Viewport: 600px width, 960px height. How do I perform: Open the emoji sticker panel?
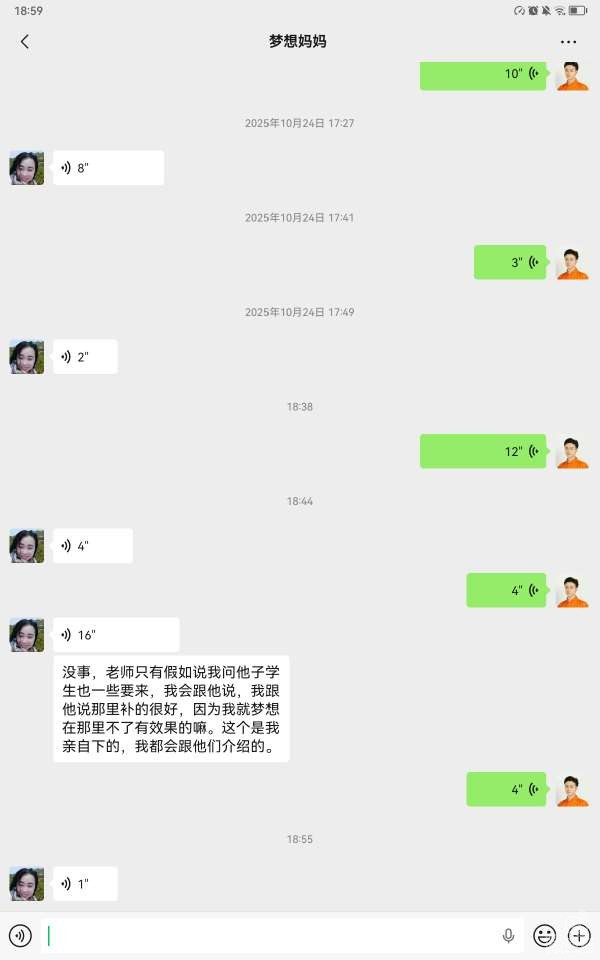545,936
